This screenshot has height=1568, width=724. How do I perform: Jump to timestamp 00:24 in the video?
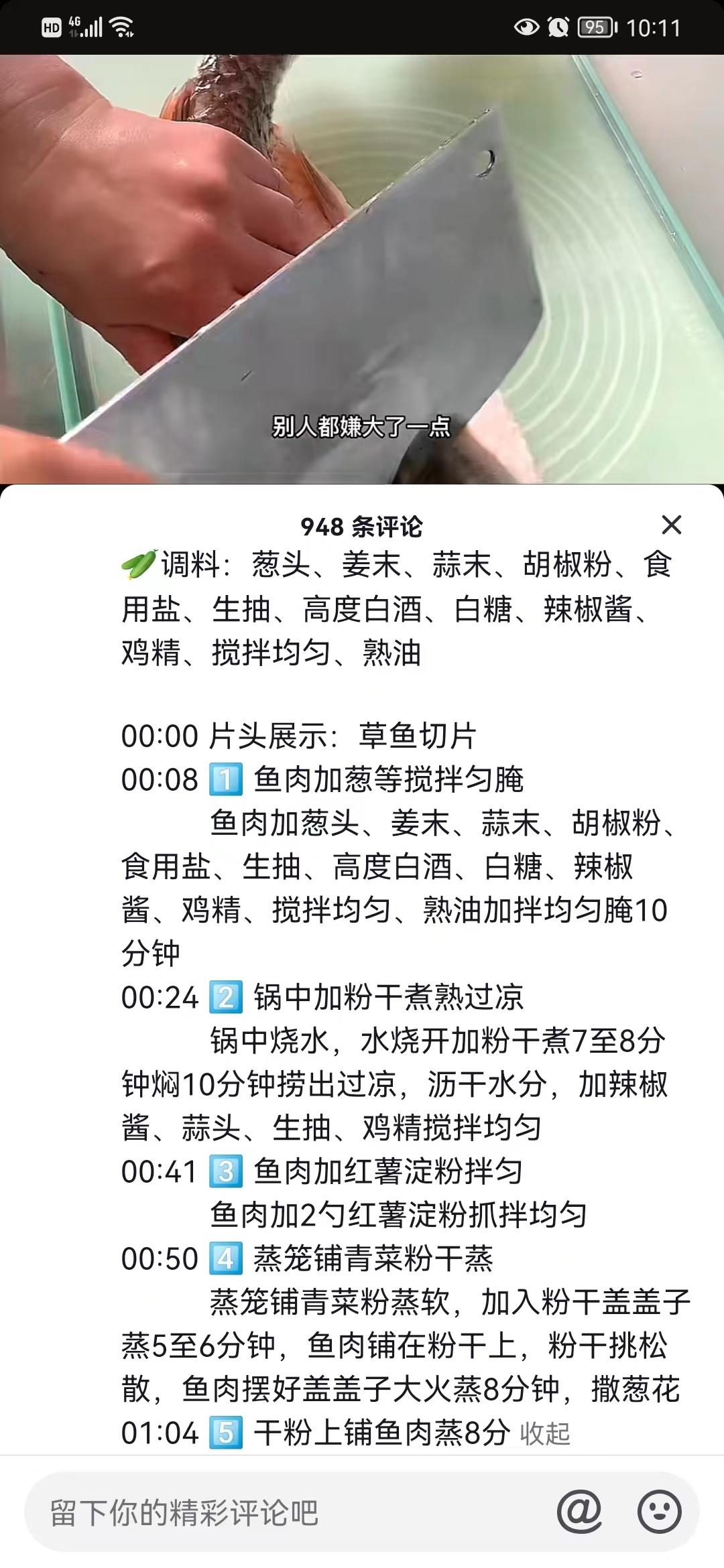pyautogui.click(x=160, y=998)
